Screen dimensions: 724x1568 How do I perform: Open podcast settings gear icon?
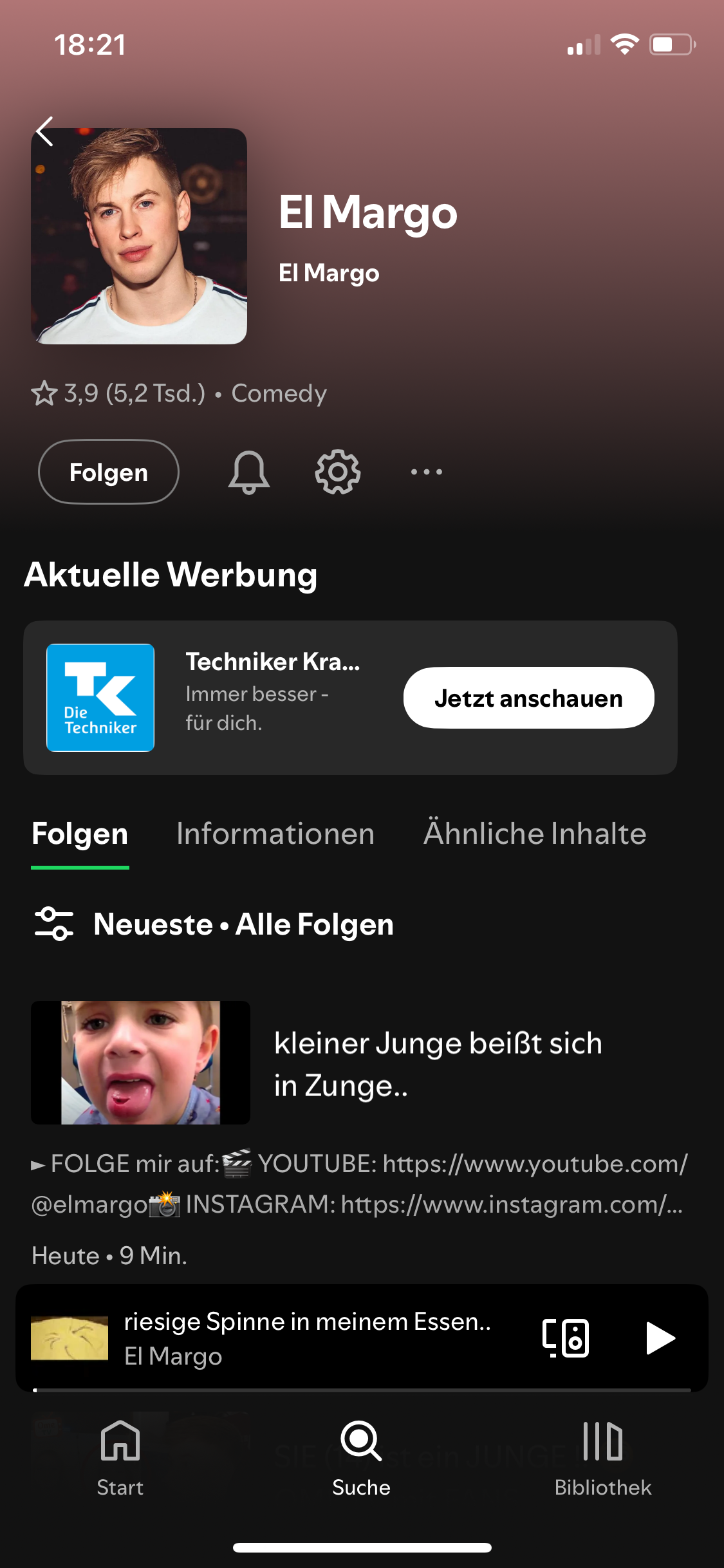[338, 472]
